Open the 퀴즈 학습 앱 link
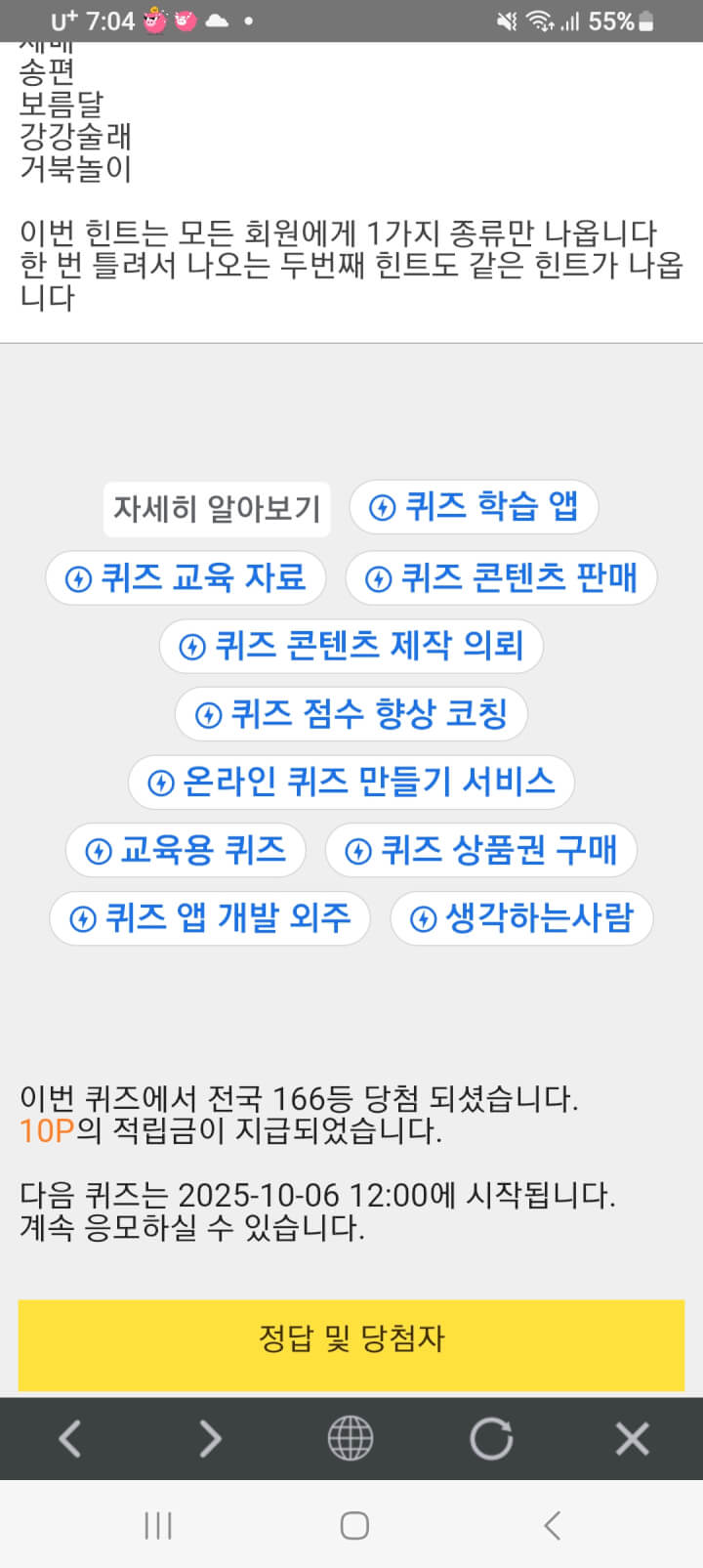The width and height of the screenshot is (703, 1568). coord(474,507)
